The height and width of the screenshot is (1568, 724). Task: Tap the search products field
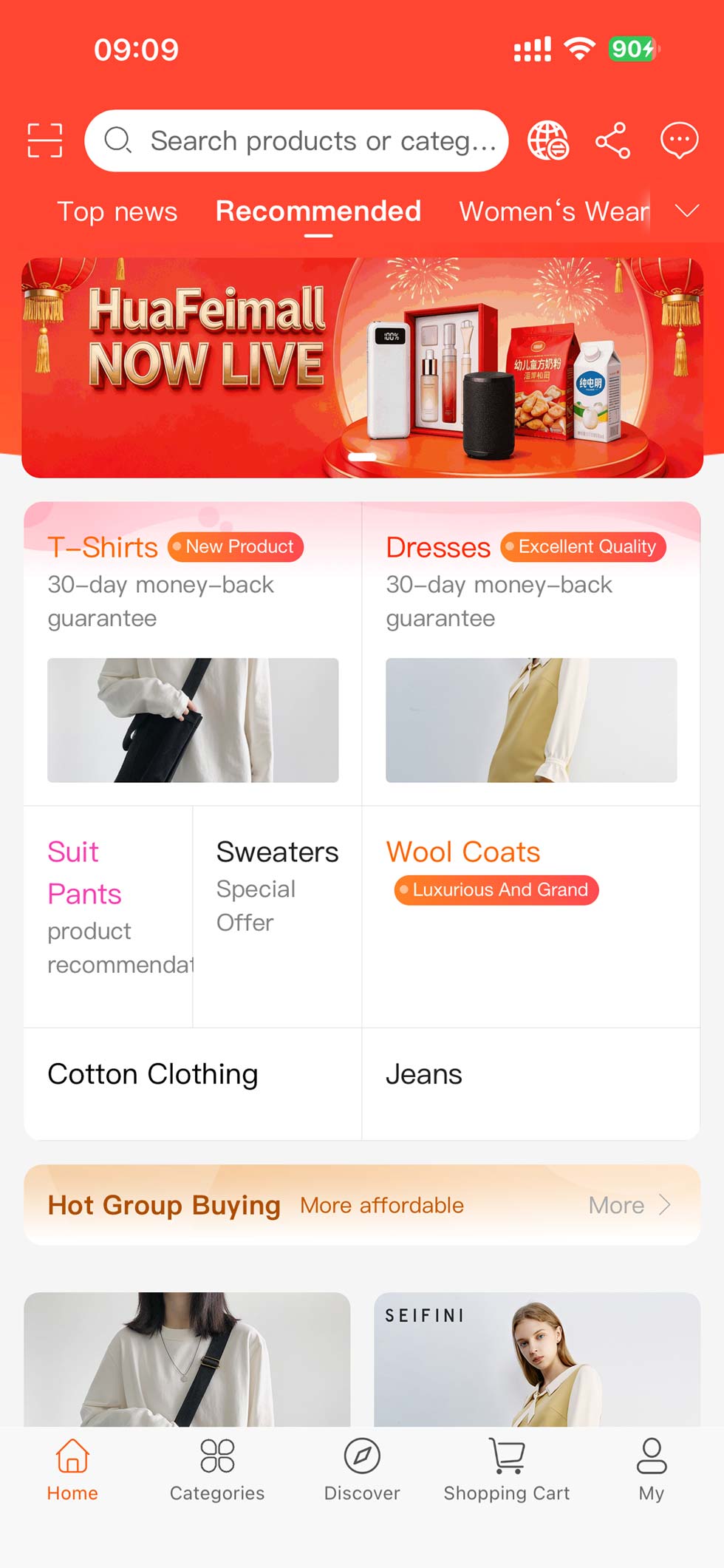pyautogui.click(x=297, y=140)
